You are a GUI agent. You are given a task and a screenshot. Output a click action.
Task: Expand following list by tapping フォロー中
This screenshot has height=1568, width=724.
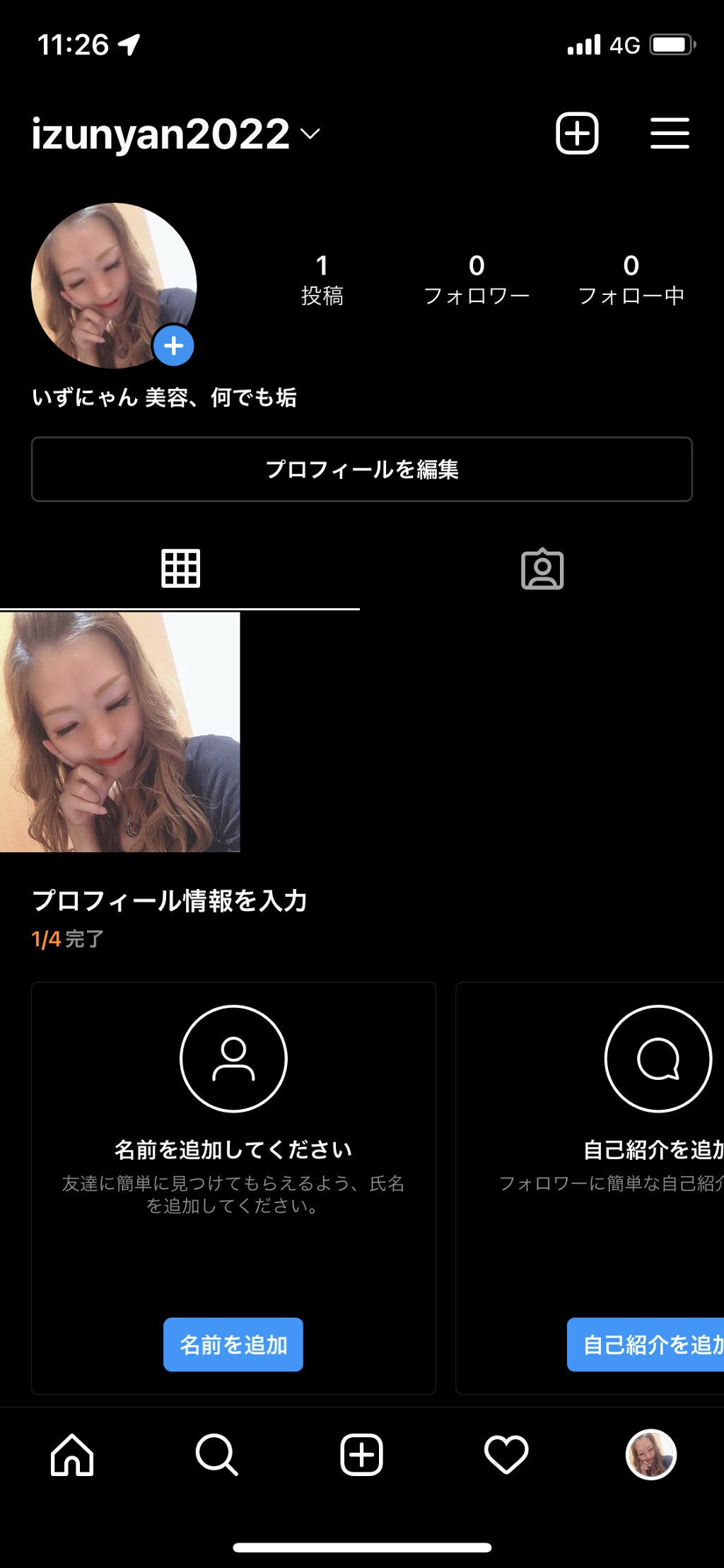coord(631,281)
